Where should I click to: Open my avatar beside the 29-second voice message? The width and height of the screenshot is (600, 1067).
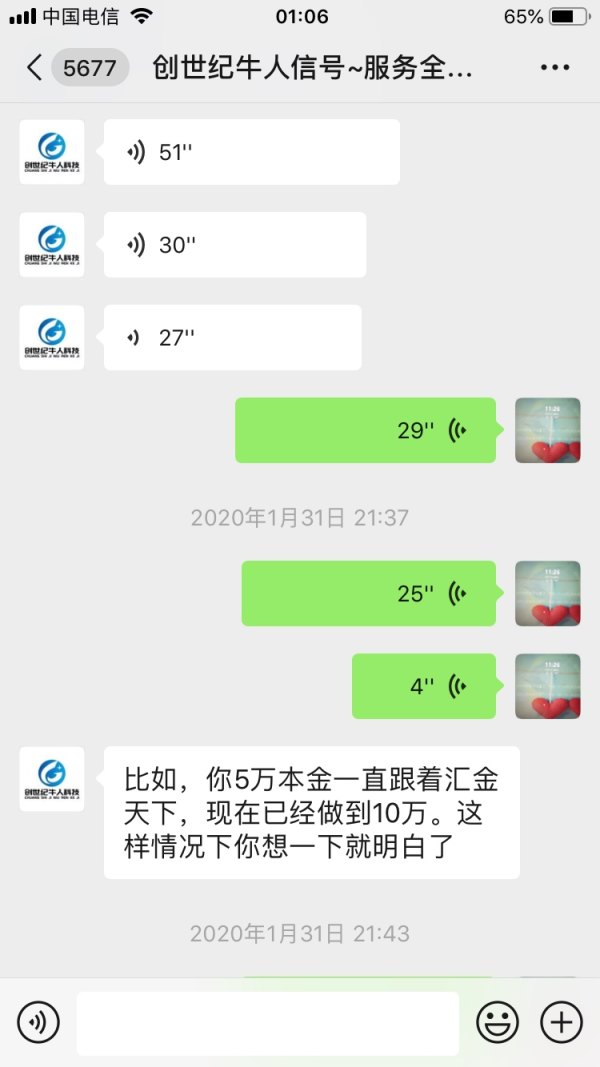(x=547, y=431)
